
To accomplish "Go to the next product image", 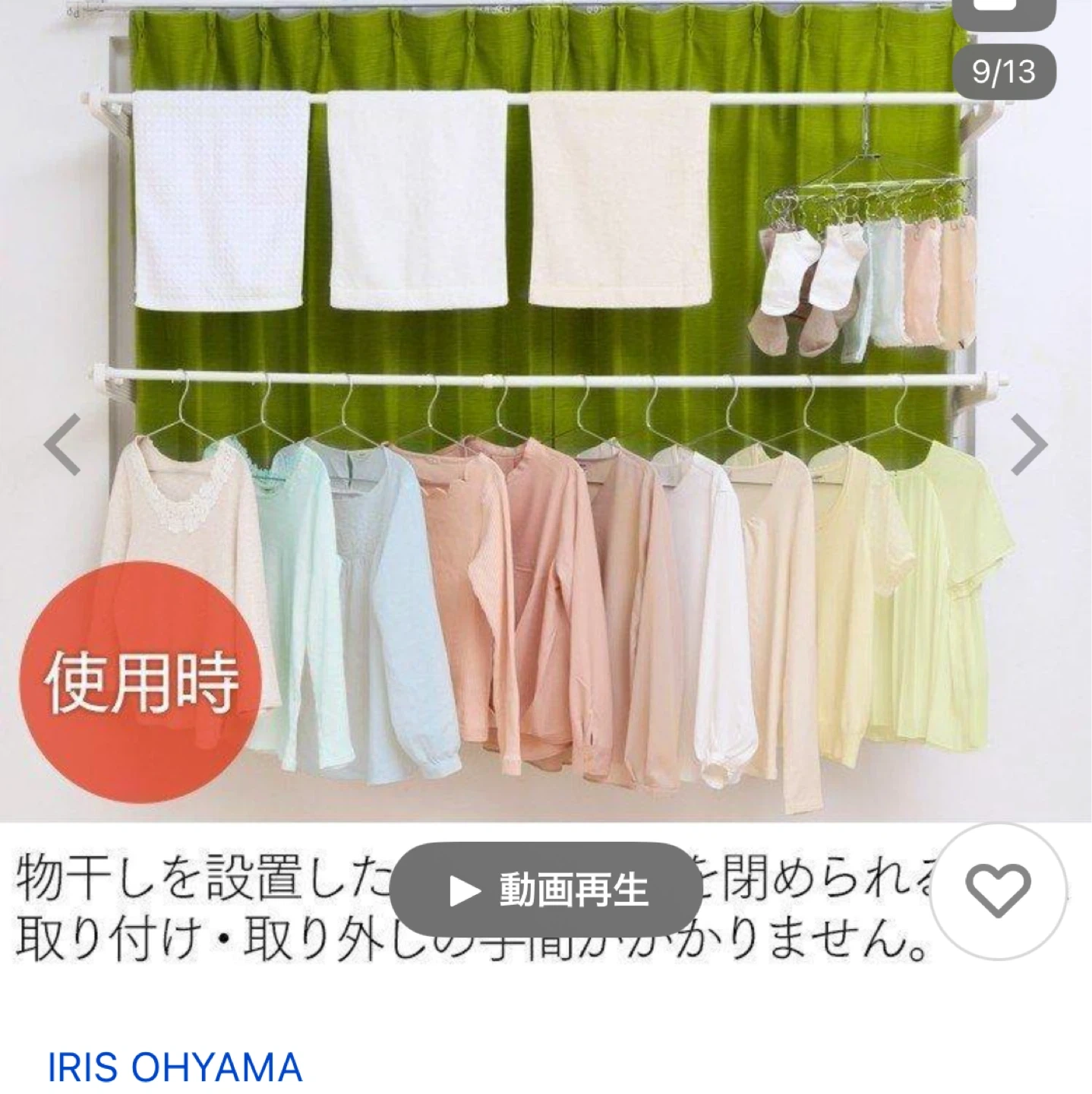I will point(1029,445).
